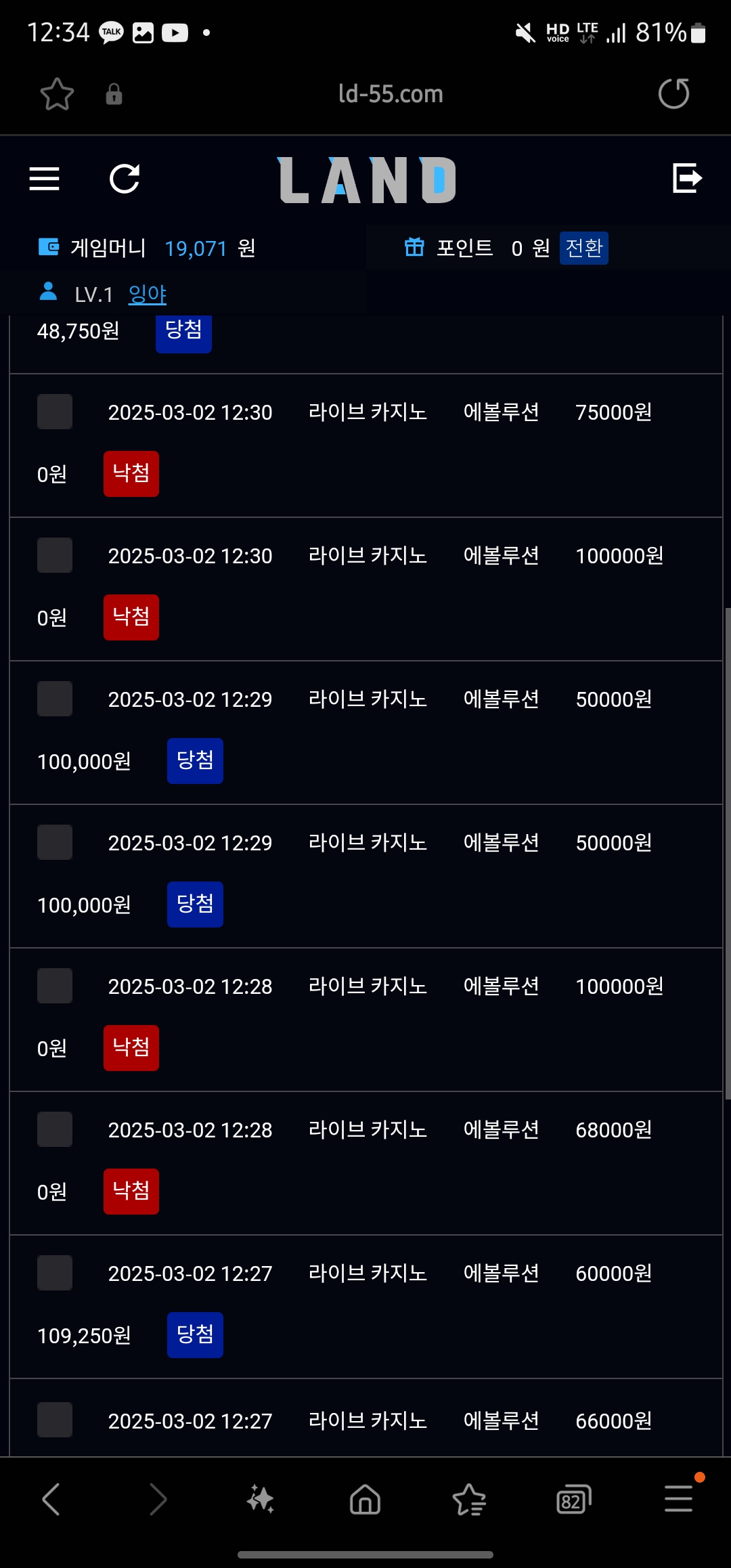Check the box for the 75000원 bet
Viewport: 731px width, 1568px height.
(x=55, y=412)
